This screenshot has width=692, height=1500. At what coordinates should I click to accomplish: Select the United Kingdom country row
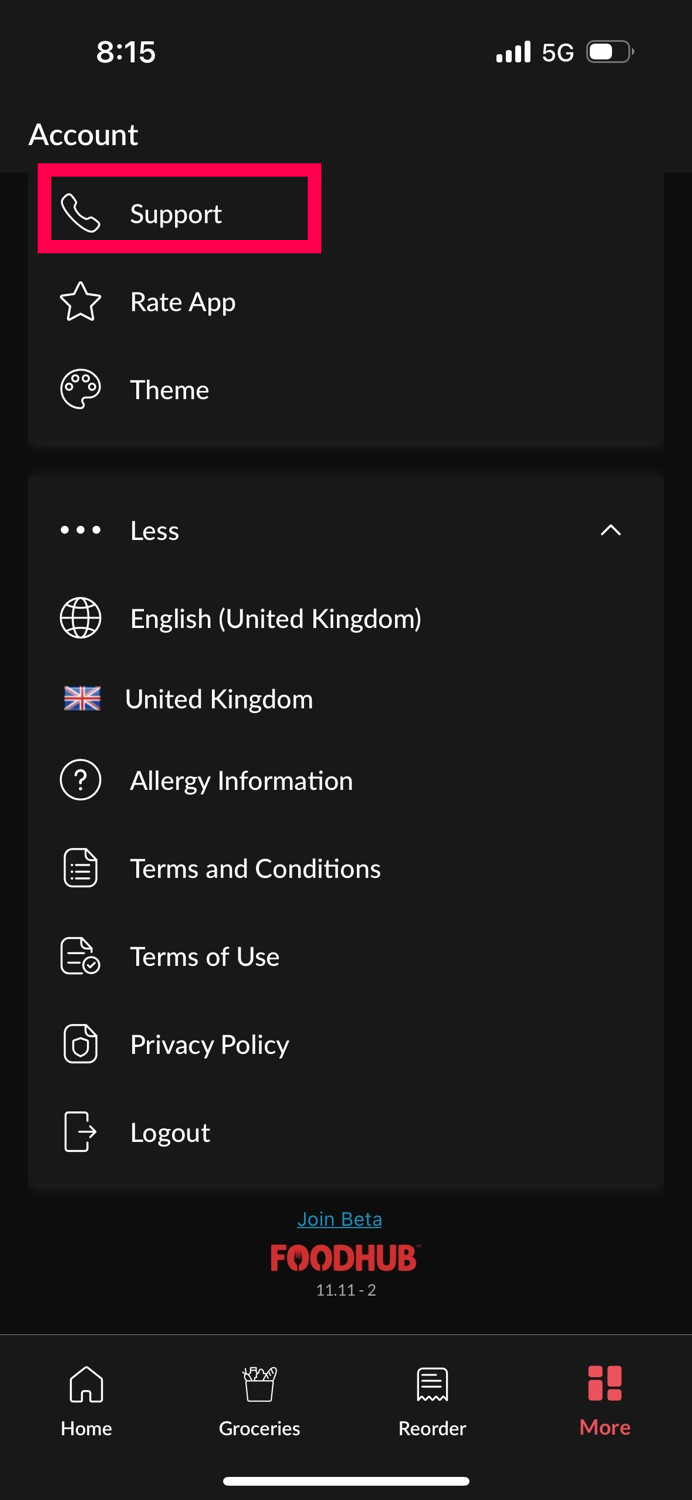tap(346, 699)
